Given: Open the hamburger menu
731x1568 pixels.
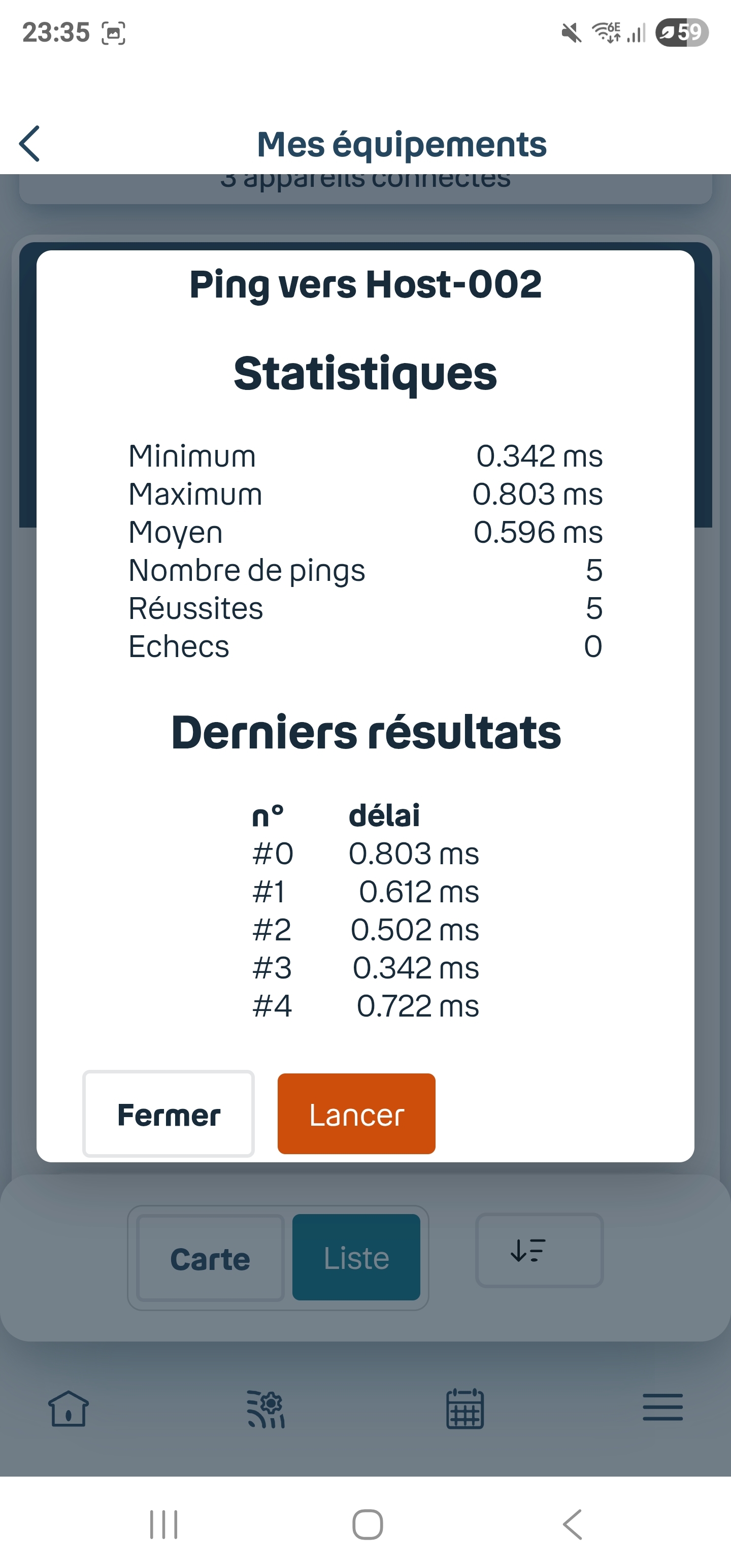Looking at the screenshot, I should [663, 1408].
